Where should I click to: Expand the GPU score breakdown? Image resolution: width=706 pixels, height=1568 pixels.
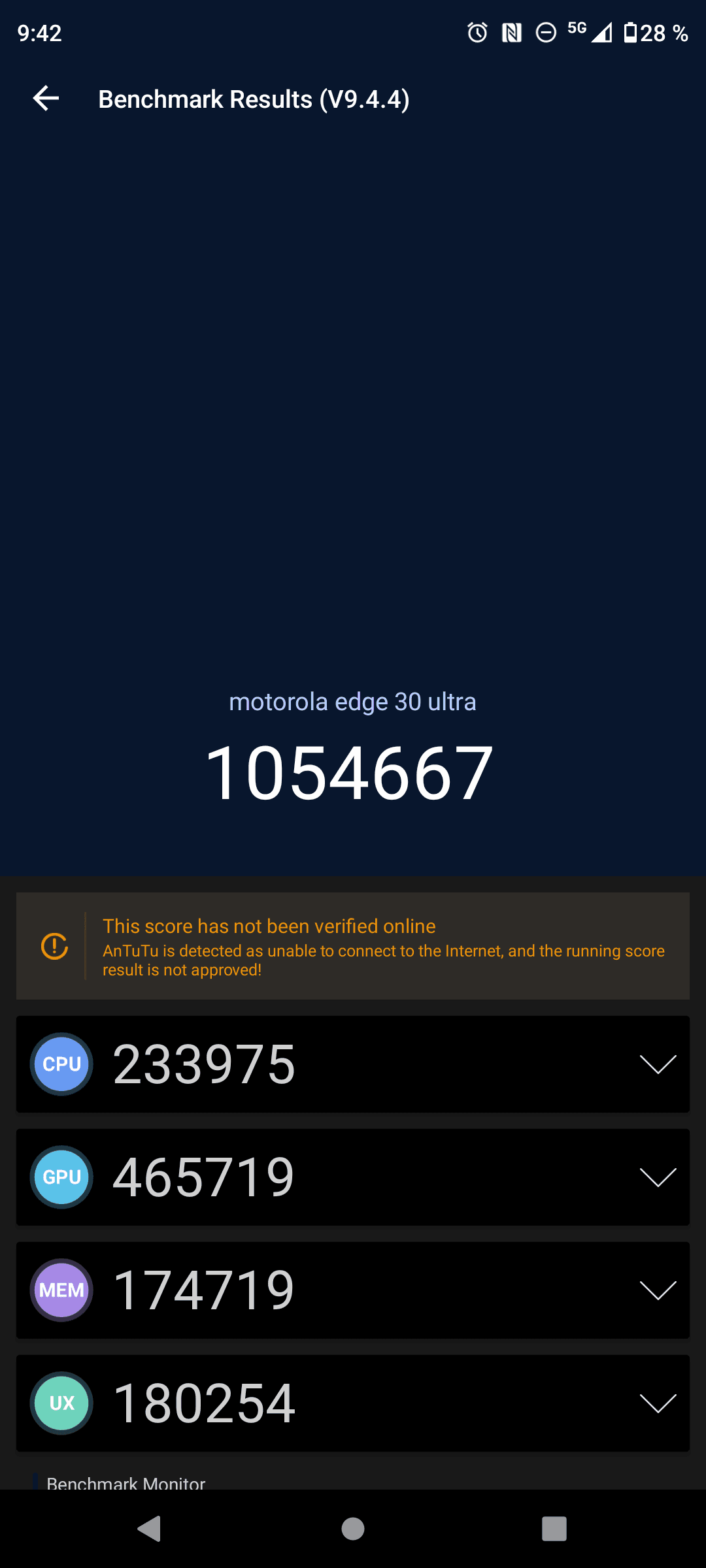[658, 1177]
